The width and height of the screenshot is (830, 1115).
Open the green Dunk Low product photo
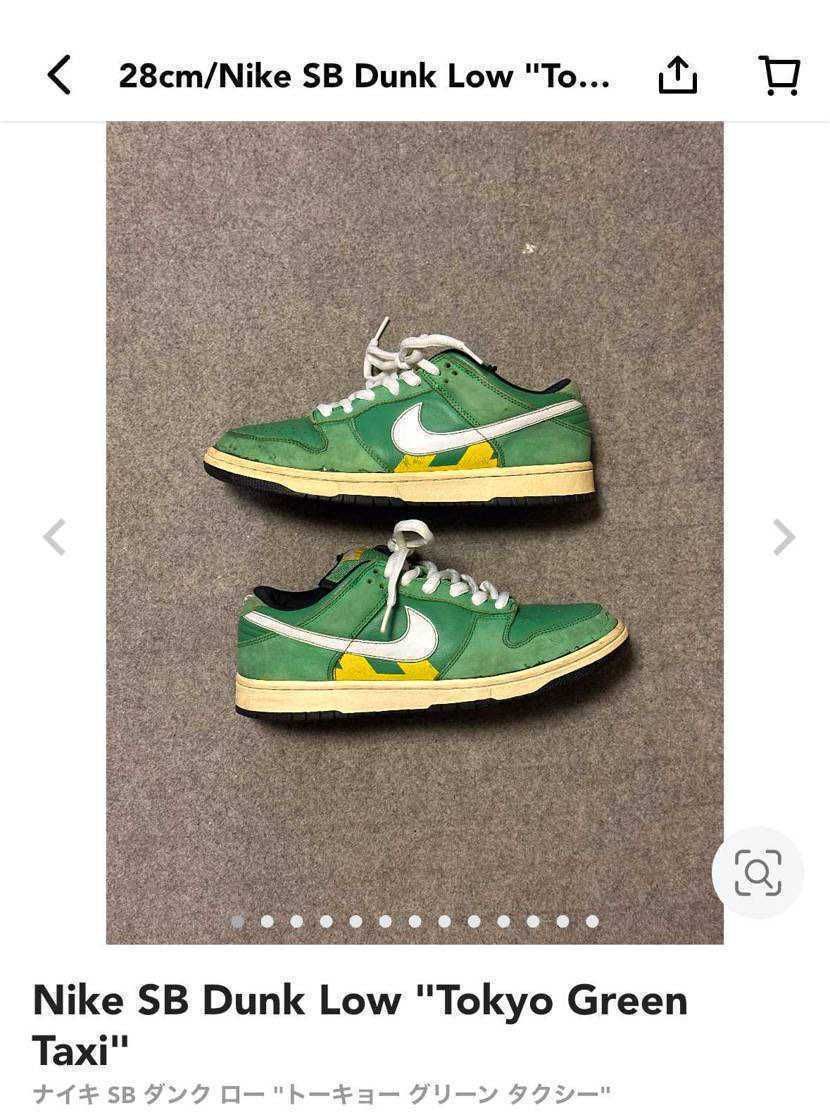coord(415,533)
